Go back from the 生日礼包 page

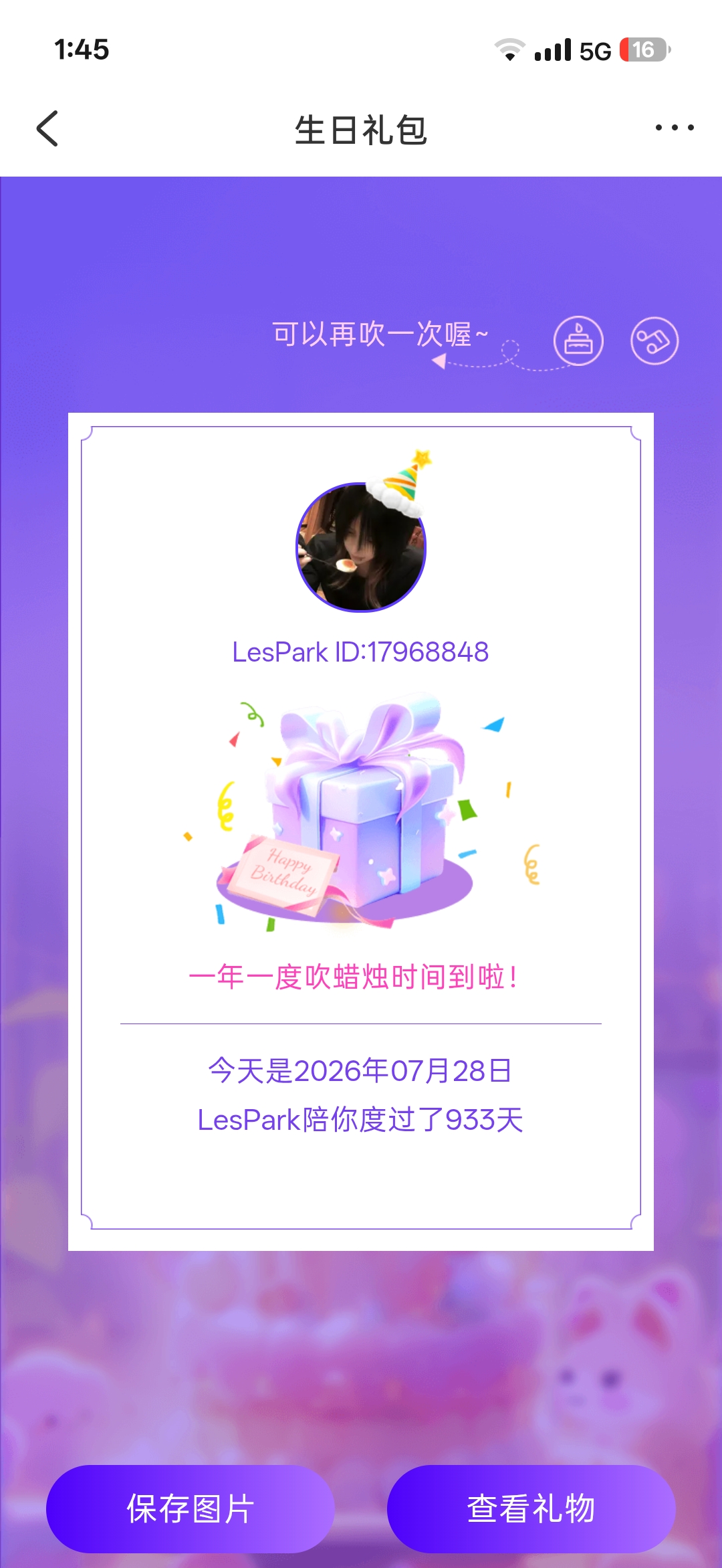click(47, 128)
